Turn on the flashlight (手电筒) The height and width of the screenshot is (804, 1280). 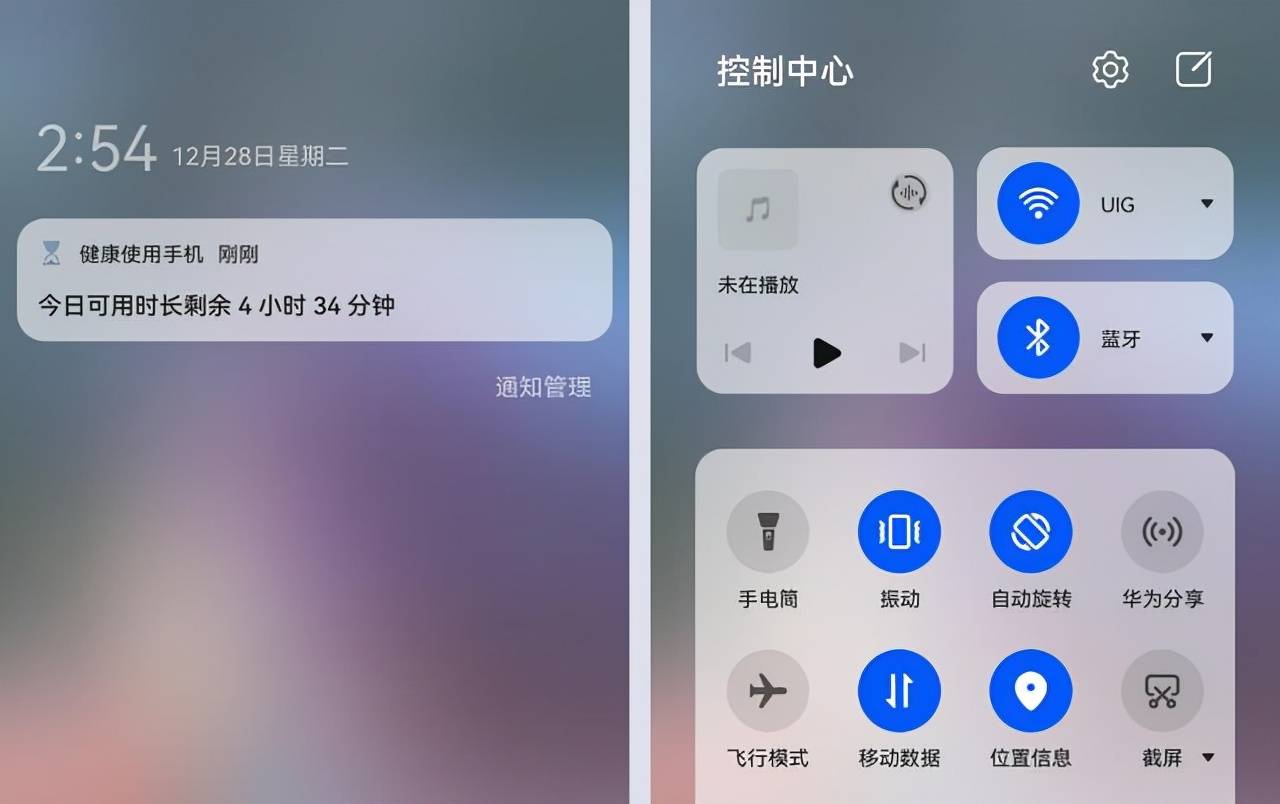(x=767, y=532)
